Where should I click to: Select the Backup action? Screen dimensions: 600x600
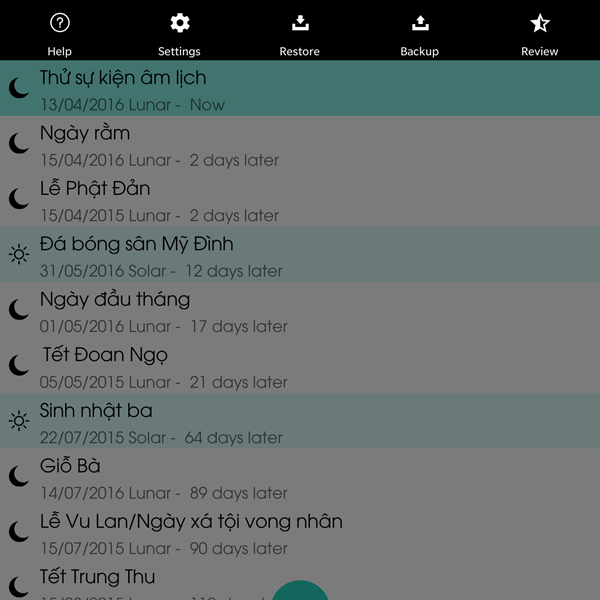click(420, 32)
